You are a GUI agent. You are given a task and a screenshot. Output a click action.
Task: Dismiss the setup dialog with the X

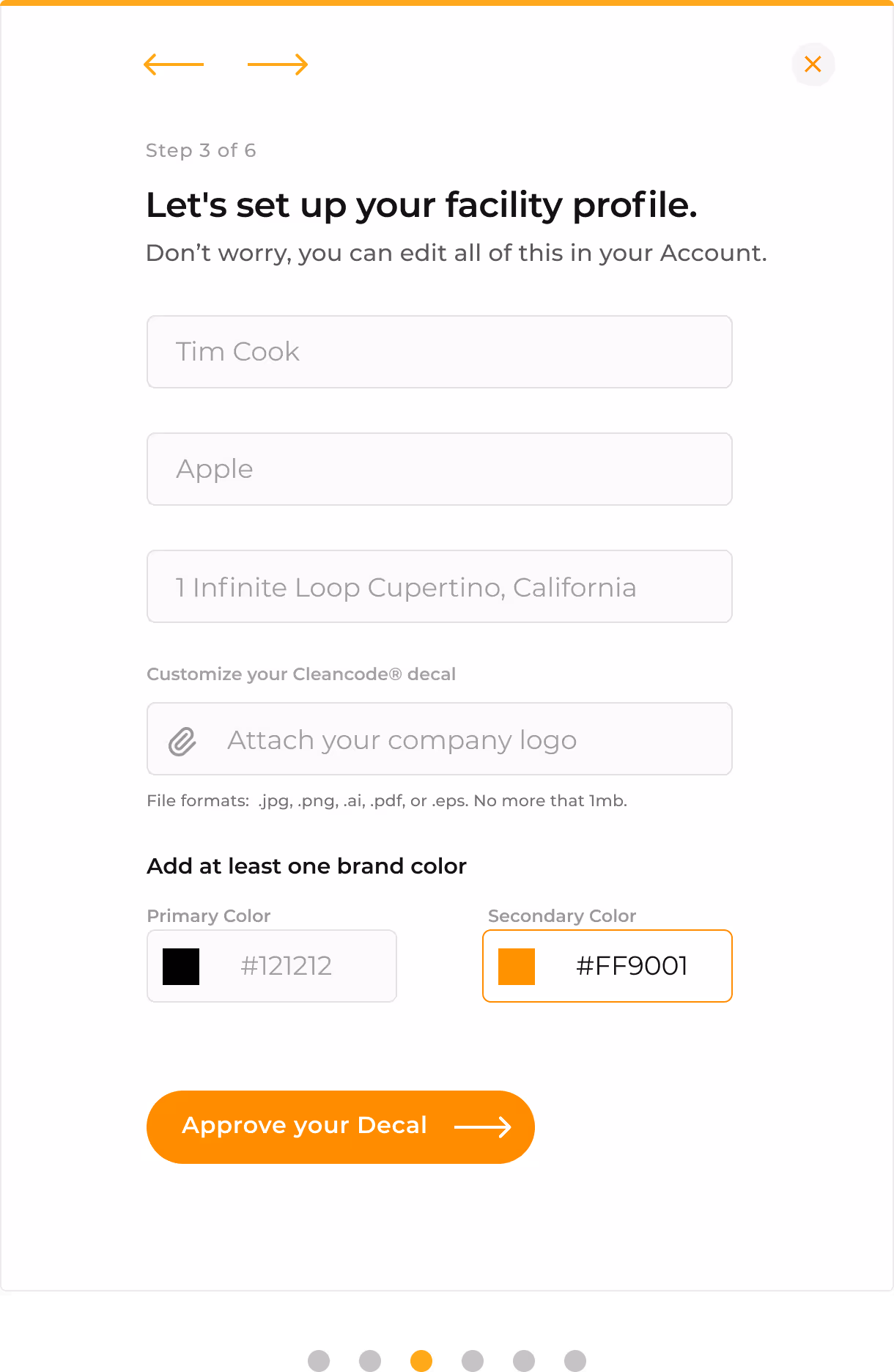[813, 64]
